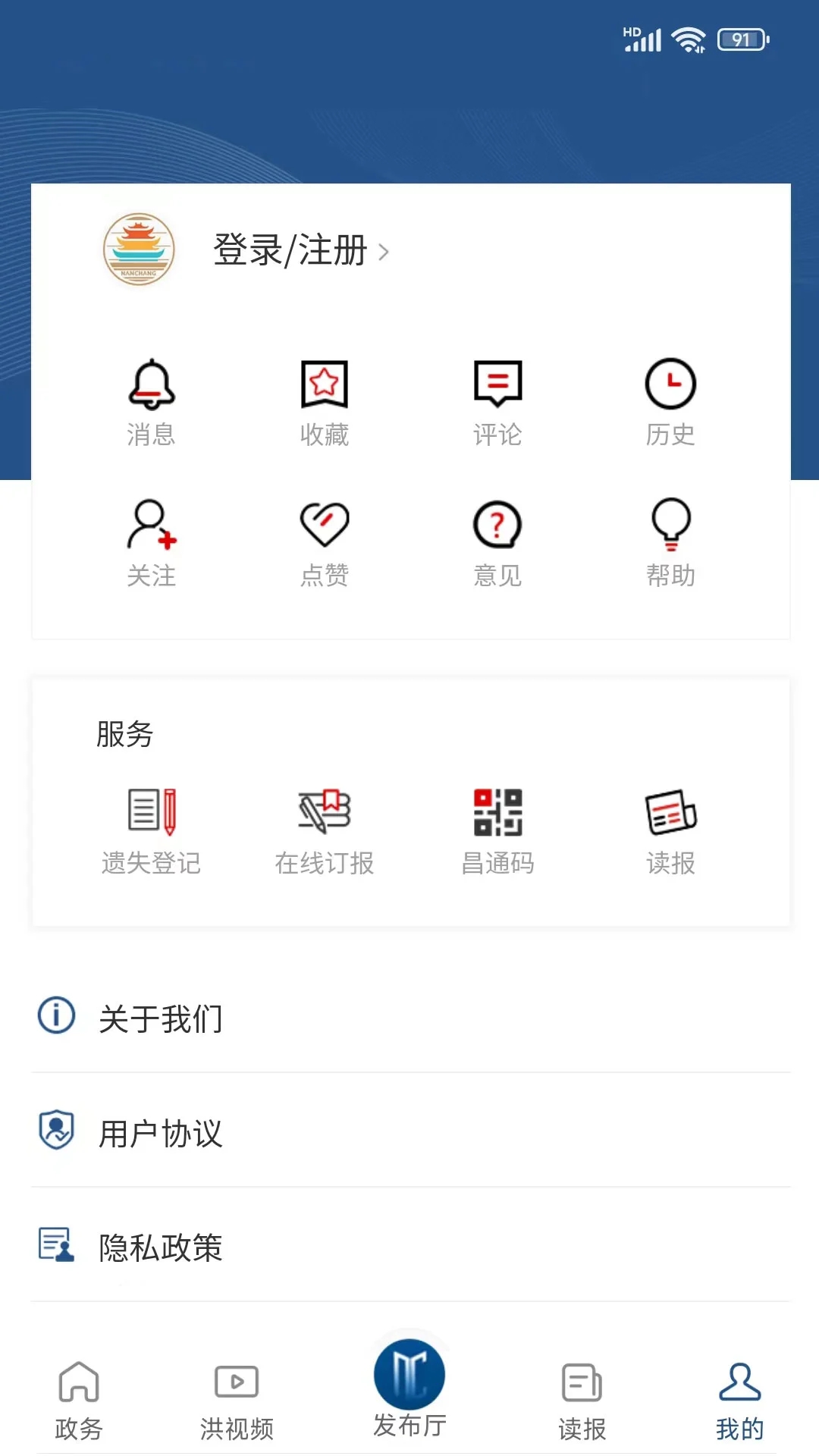Switch to 洪视频 tab
The image size is (819, 1456).
pyautogui.click(x=237, y=1400)
